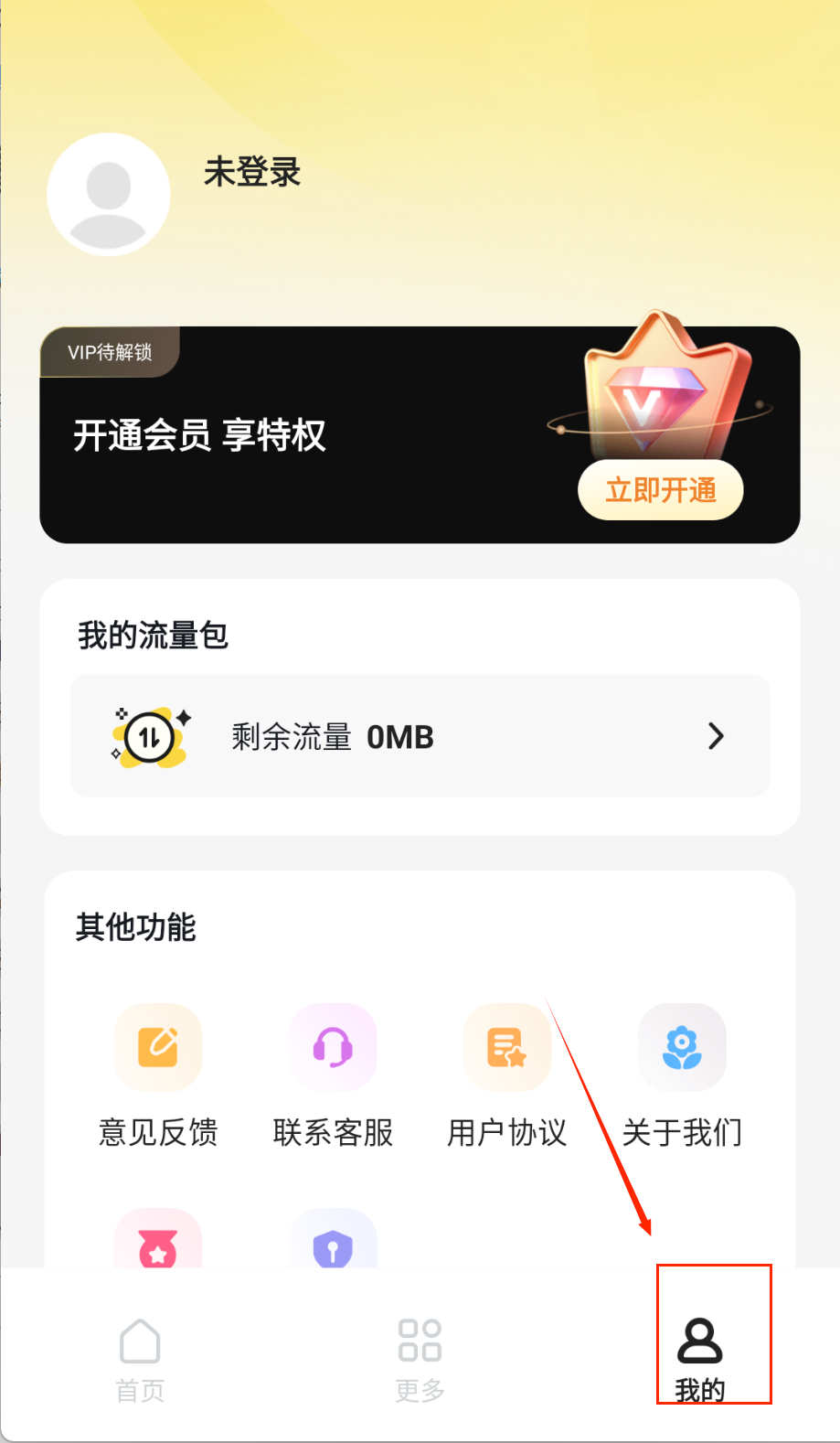
Task: Open the 开通会员 享特权 VIP card
Action: coord(274,436)
